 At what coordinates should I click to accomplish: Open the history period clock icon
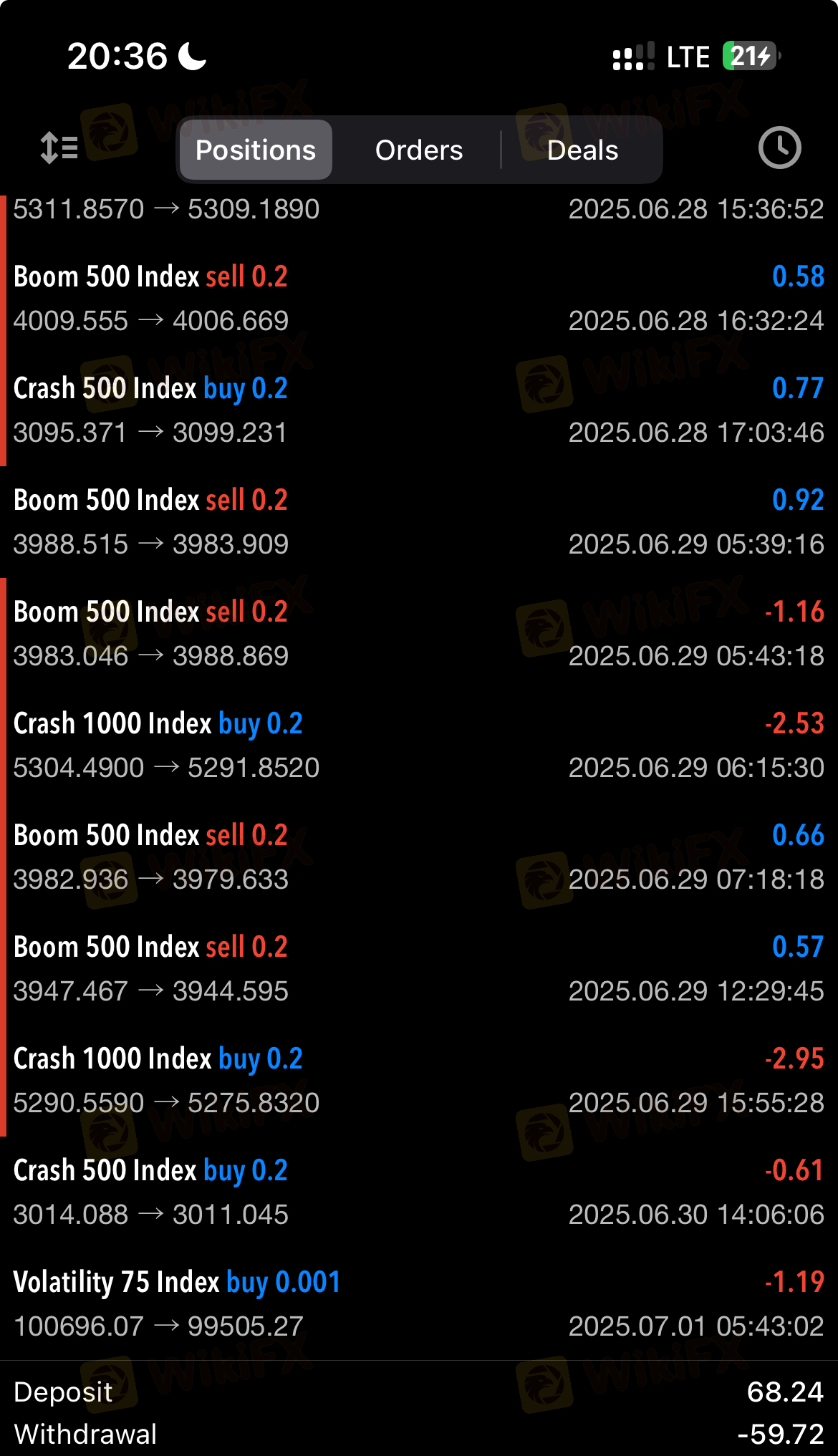(x=779, y=148)
